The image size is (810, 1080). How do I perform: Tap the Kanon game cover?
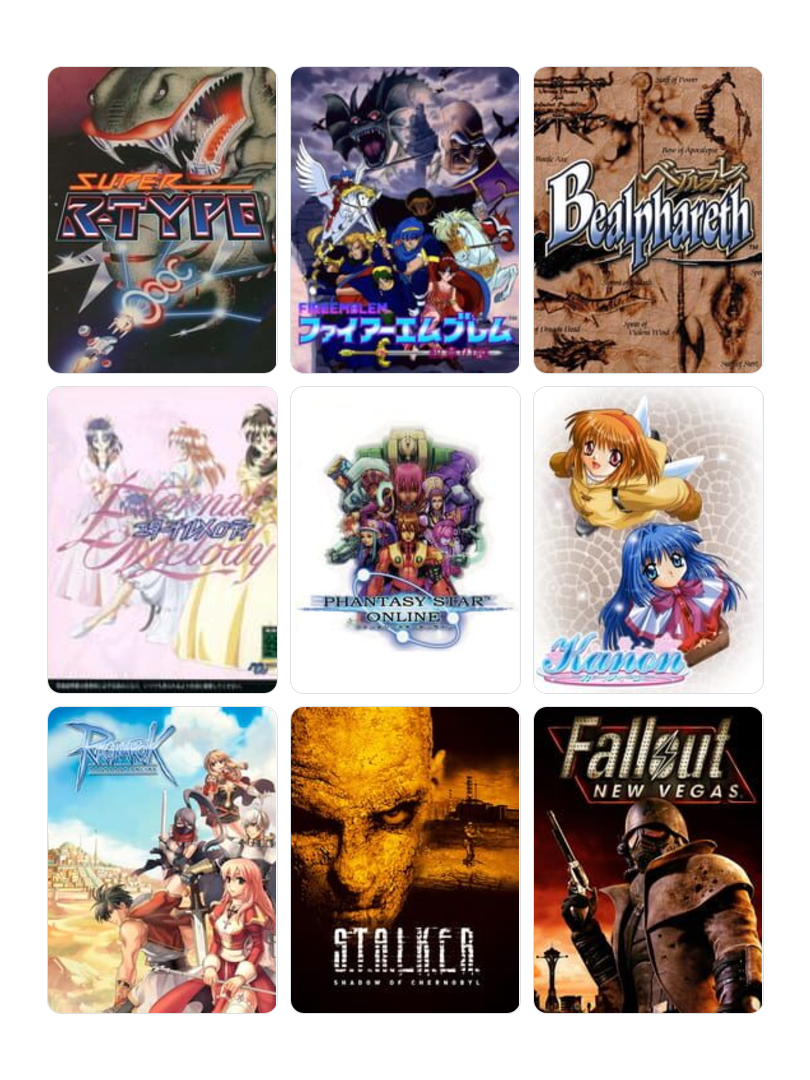648,540
